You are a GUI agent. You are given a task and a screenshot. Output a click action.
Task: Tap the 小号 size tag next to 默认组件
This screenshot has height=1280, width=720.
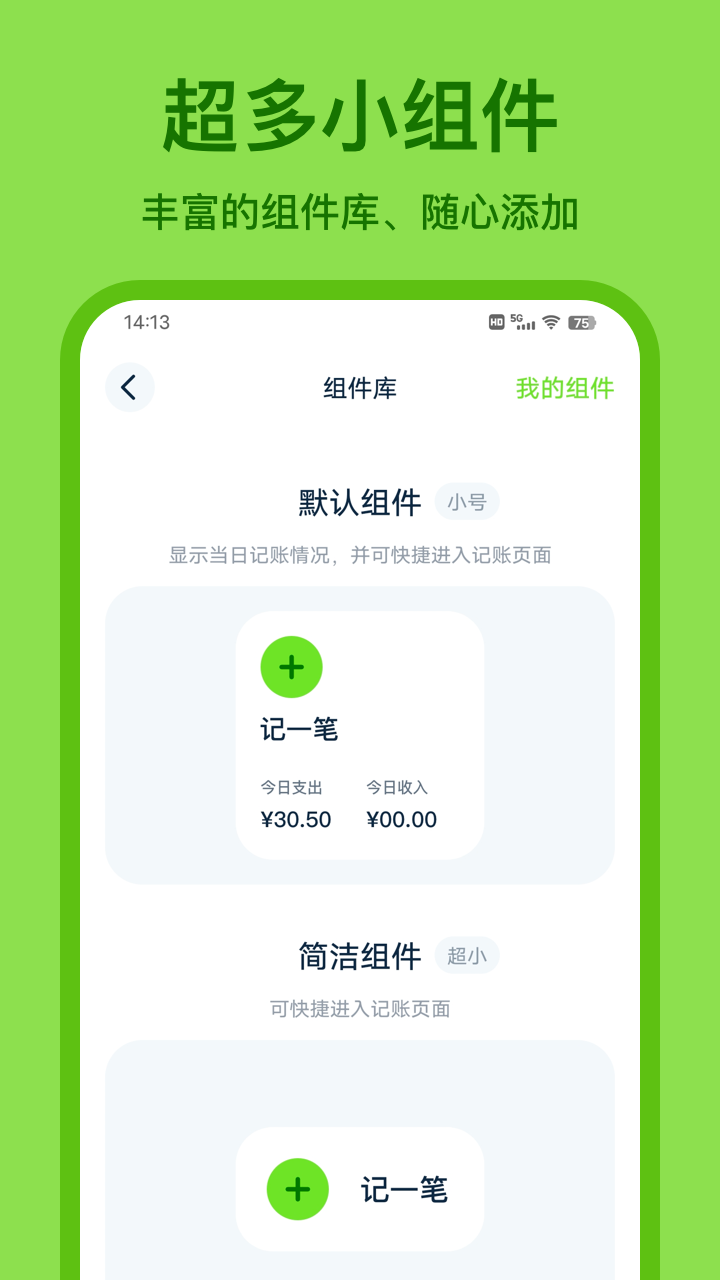coord(469,501)
